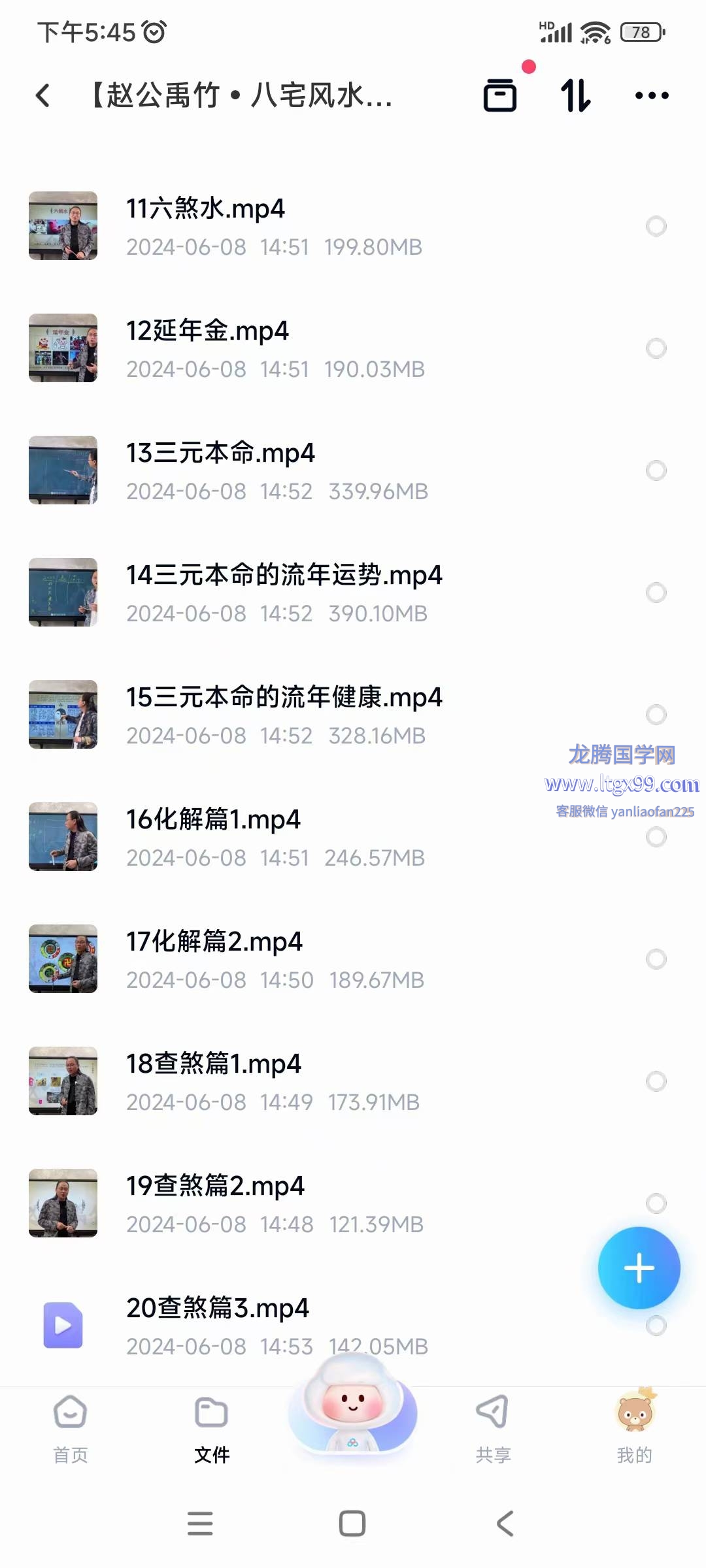Viewport: 706px width, 1568px height.
Task: Go to the 我的 tab
Action: point(634,1429)
